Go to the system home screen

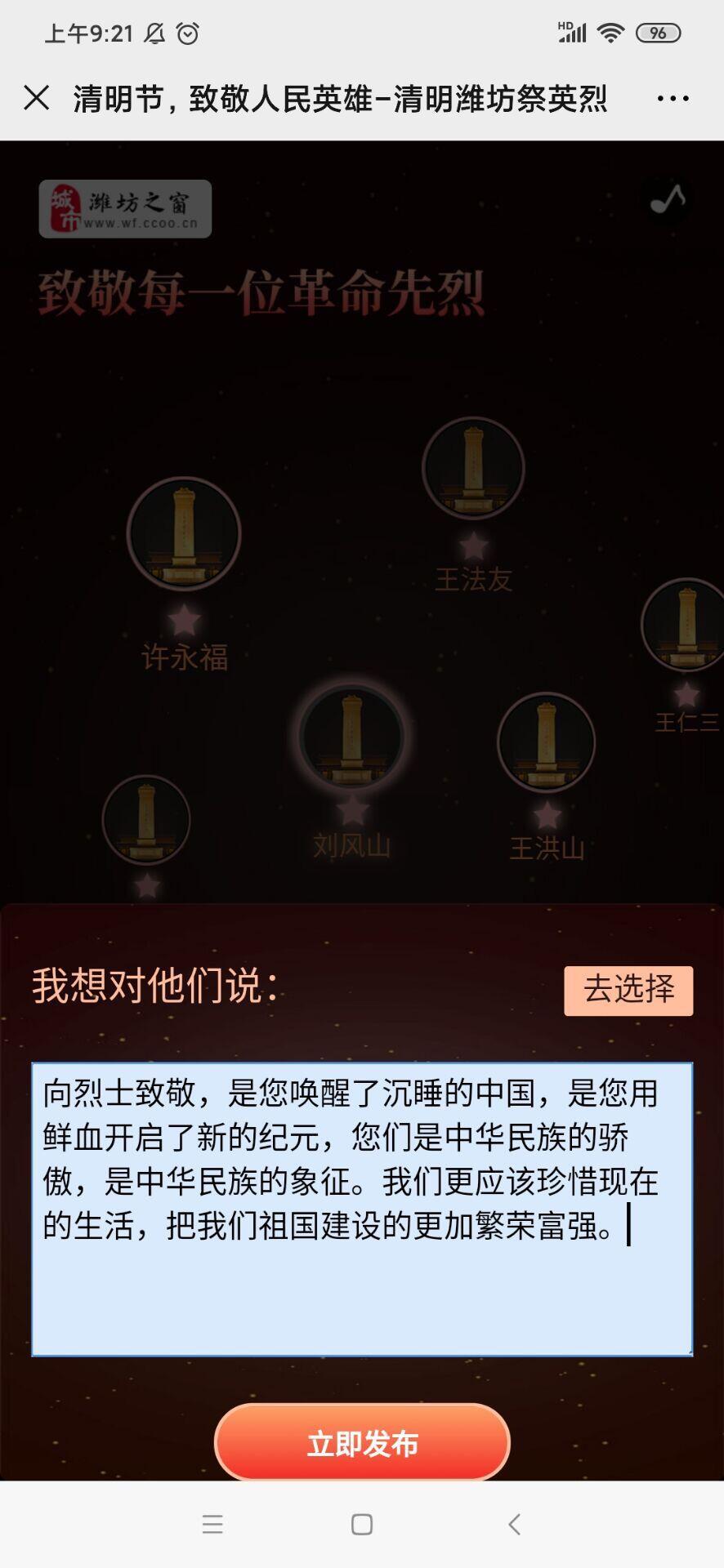(x=361, y=1524)
